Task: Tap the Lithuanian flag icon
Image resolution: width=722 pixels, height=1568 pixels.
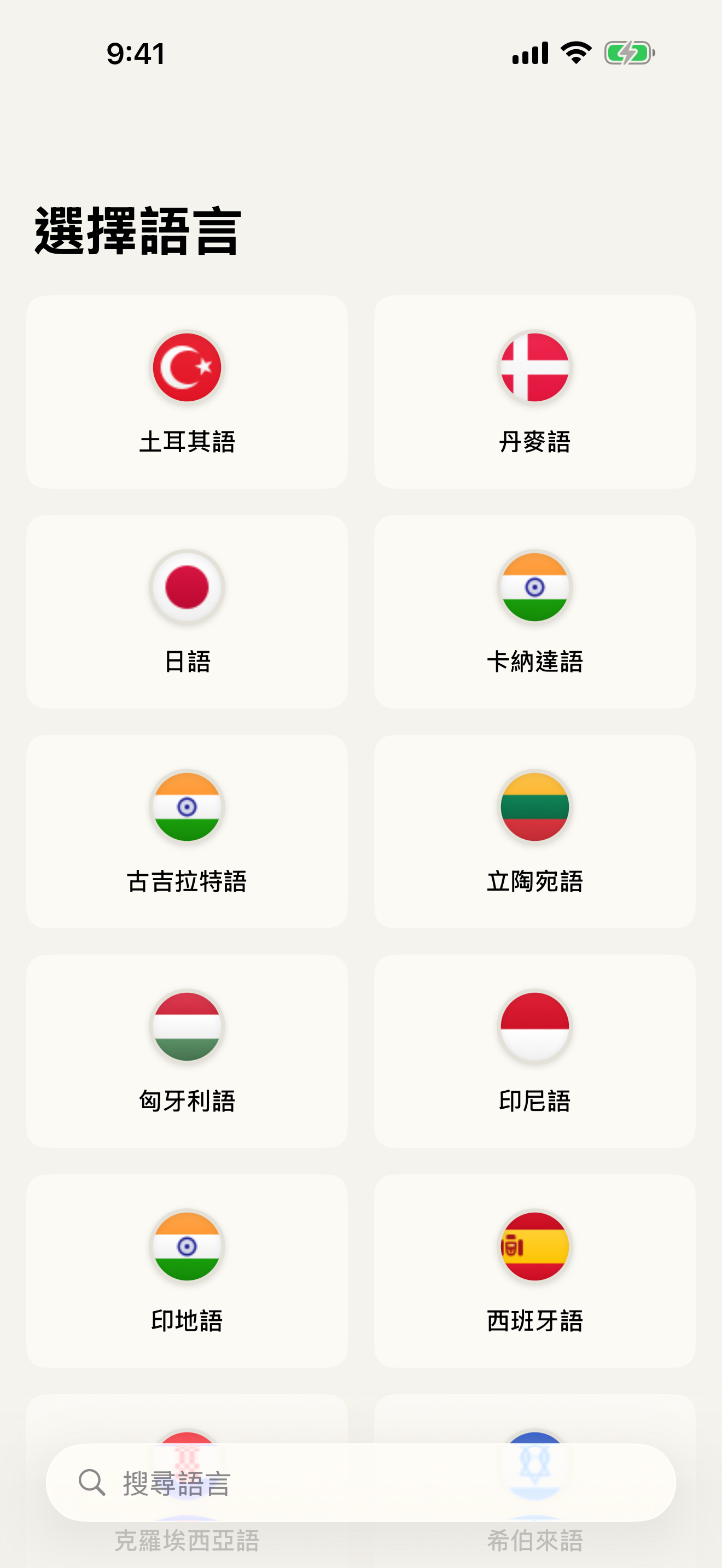Action: coord(534,808)
